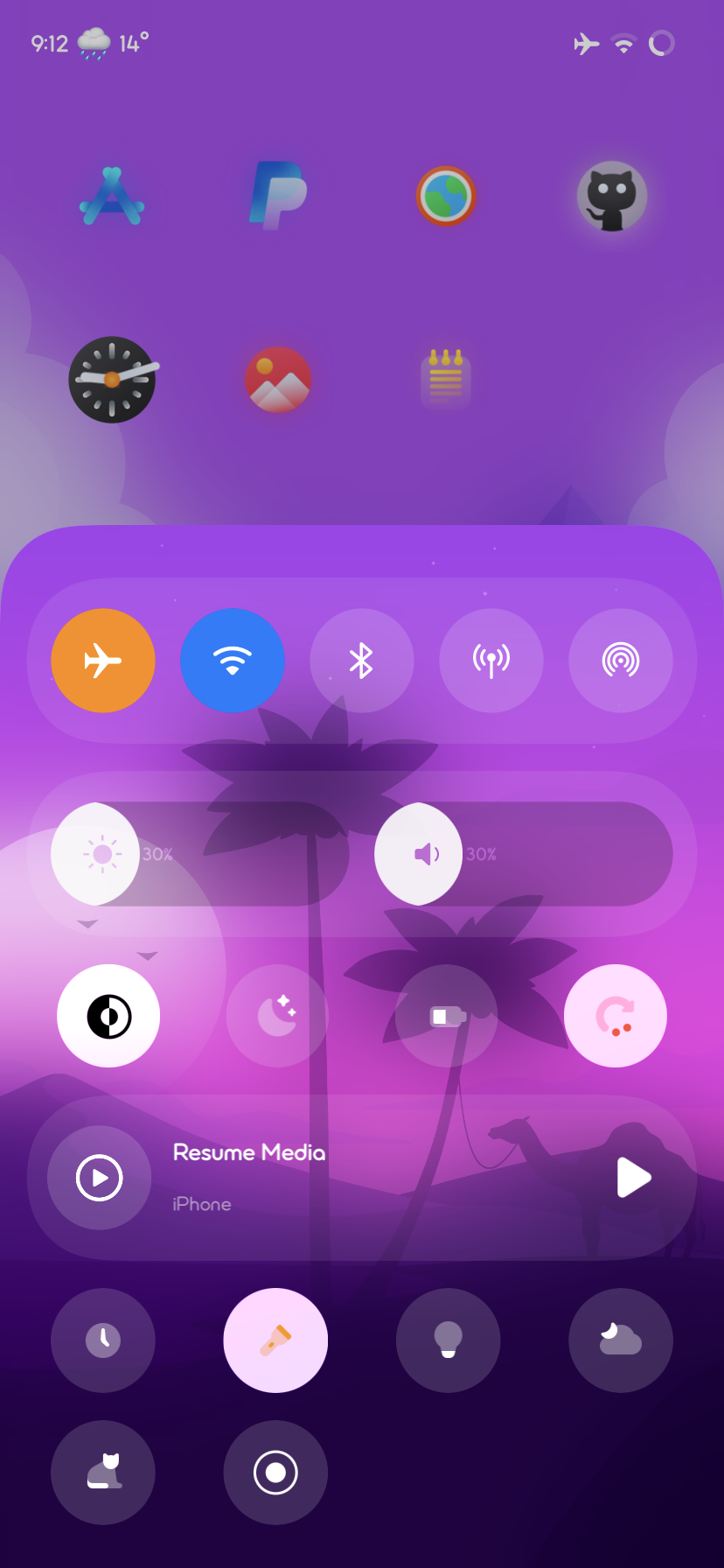Launch the App Store
This screenshot has height=1568, width=724.
(x=112, y=197)
